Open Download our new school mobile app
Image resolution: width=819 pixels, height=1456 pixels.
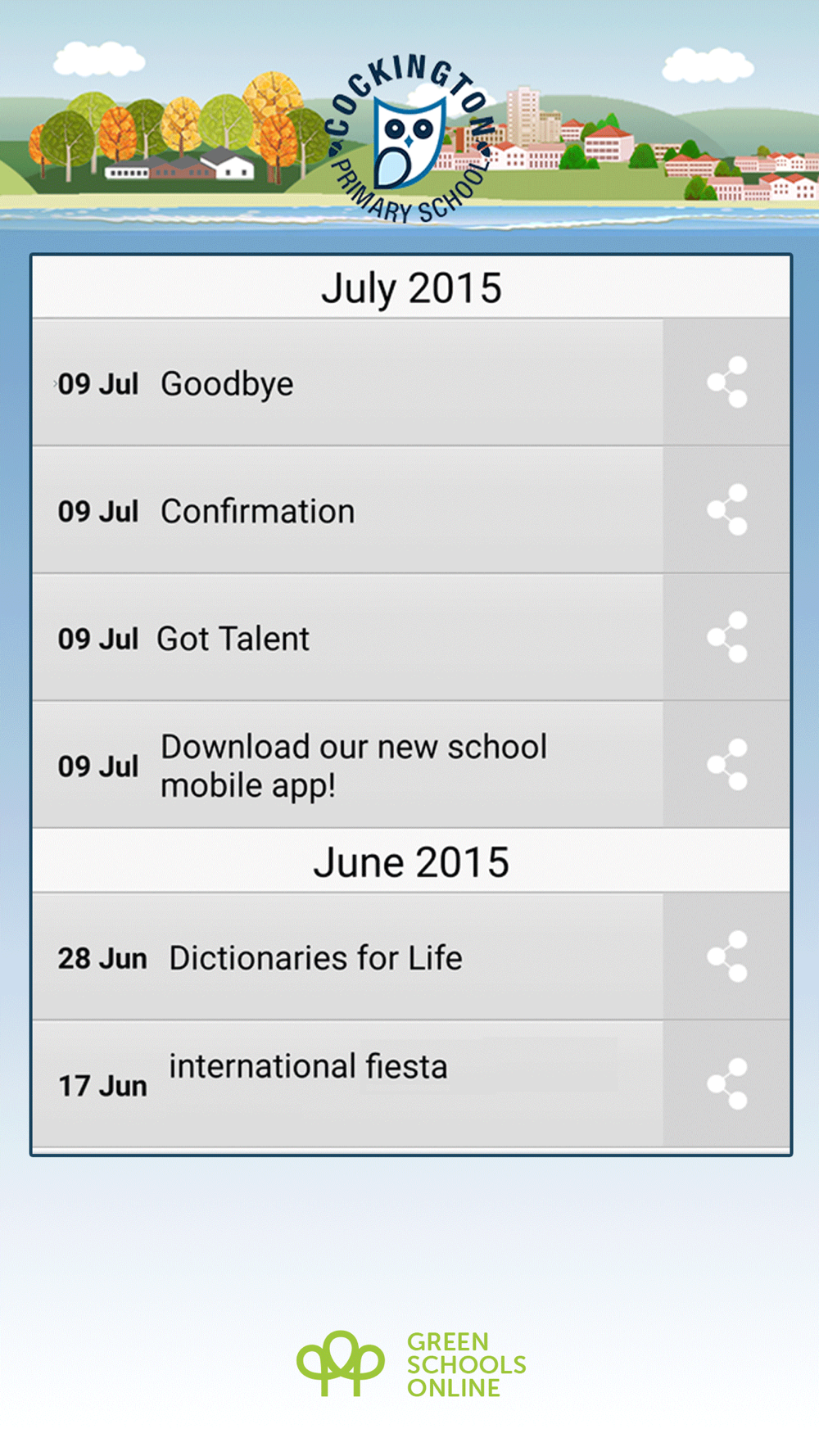(348, 765)
